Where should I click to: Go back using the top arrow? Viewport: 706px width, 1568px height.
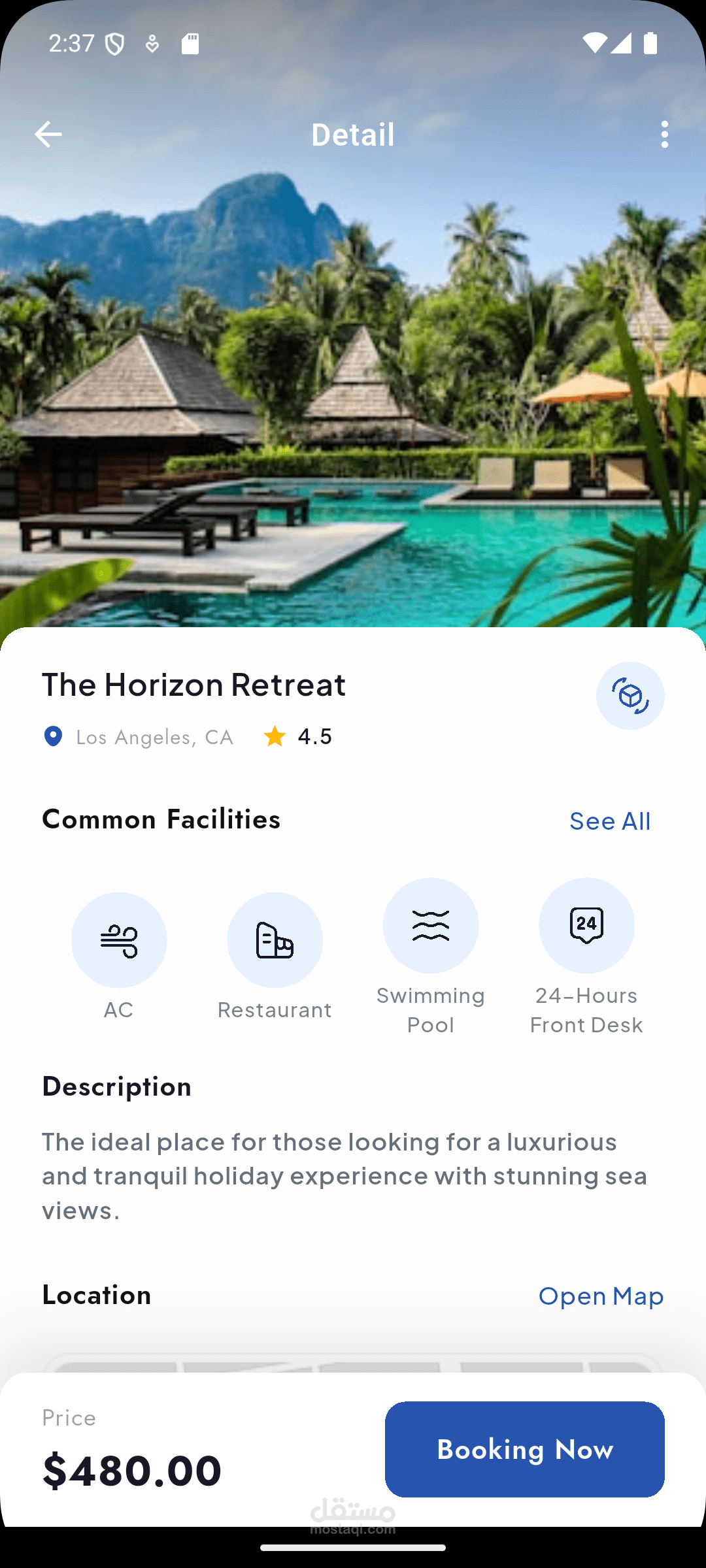coord(48,135)
